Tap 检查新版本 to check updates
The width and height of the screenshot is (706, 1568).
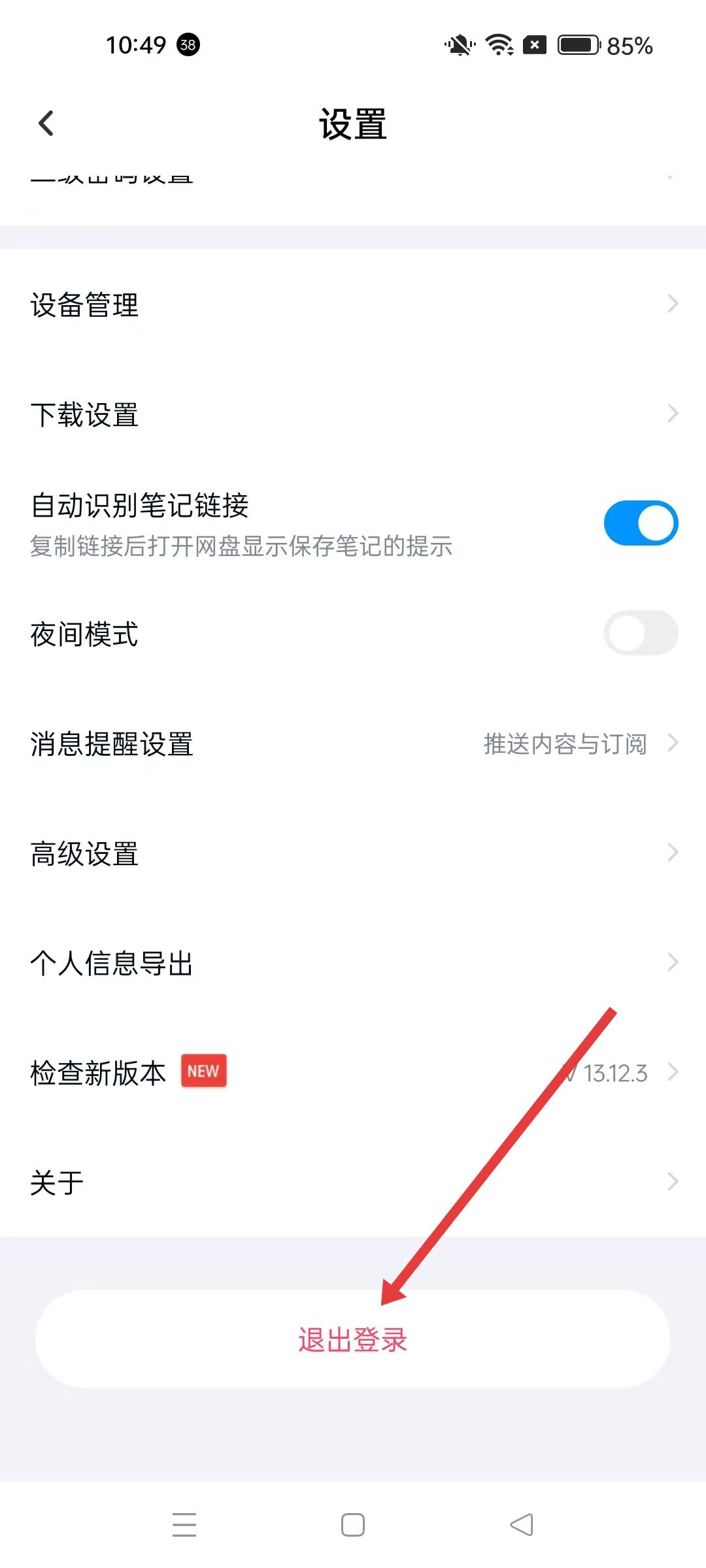(x=353, y=1073)
